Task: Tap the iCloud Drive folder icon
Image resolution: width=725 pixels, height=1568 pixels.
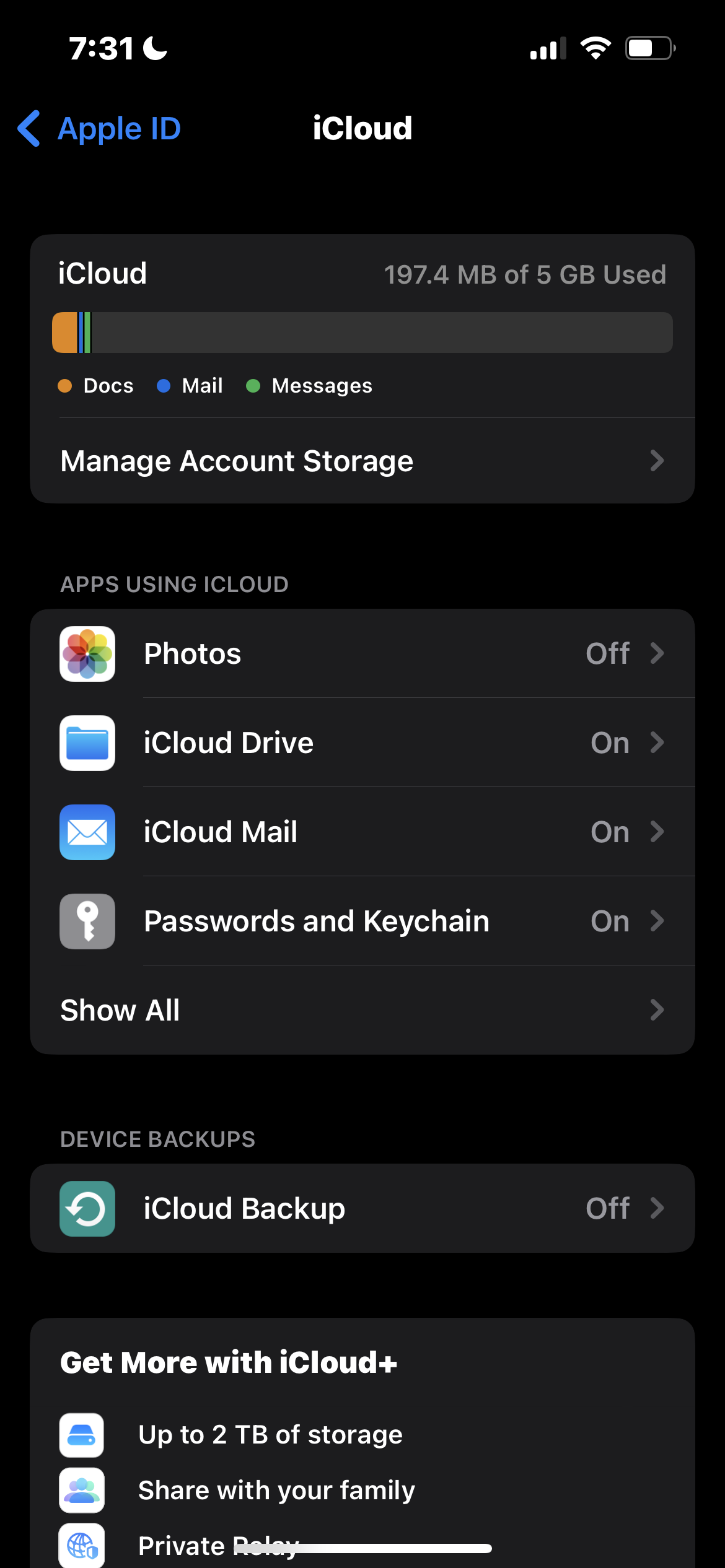Action: tap(87, 744)
